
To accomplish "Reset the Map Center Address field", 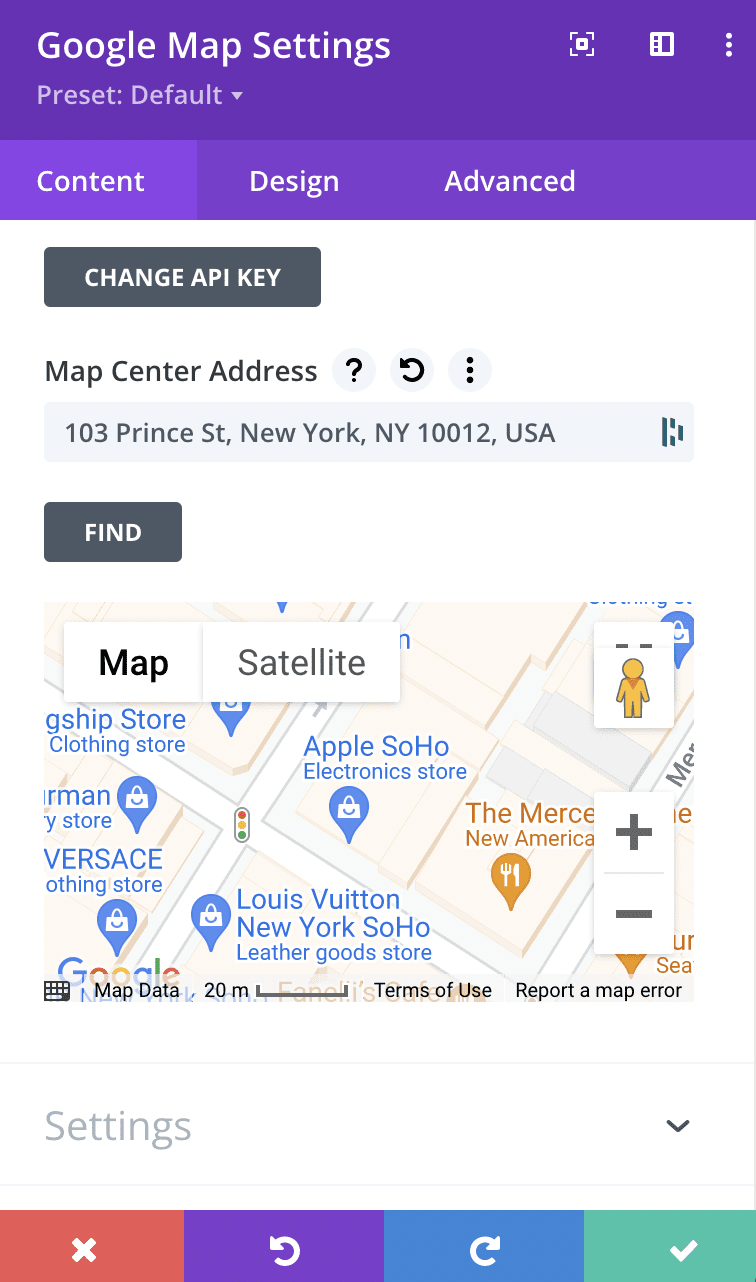I will (411, 371).
